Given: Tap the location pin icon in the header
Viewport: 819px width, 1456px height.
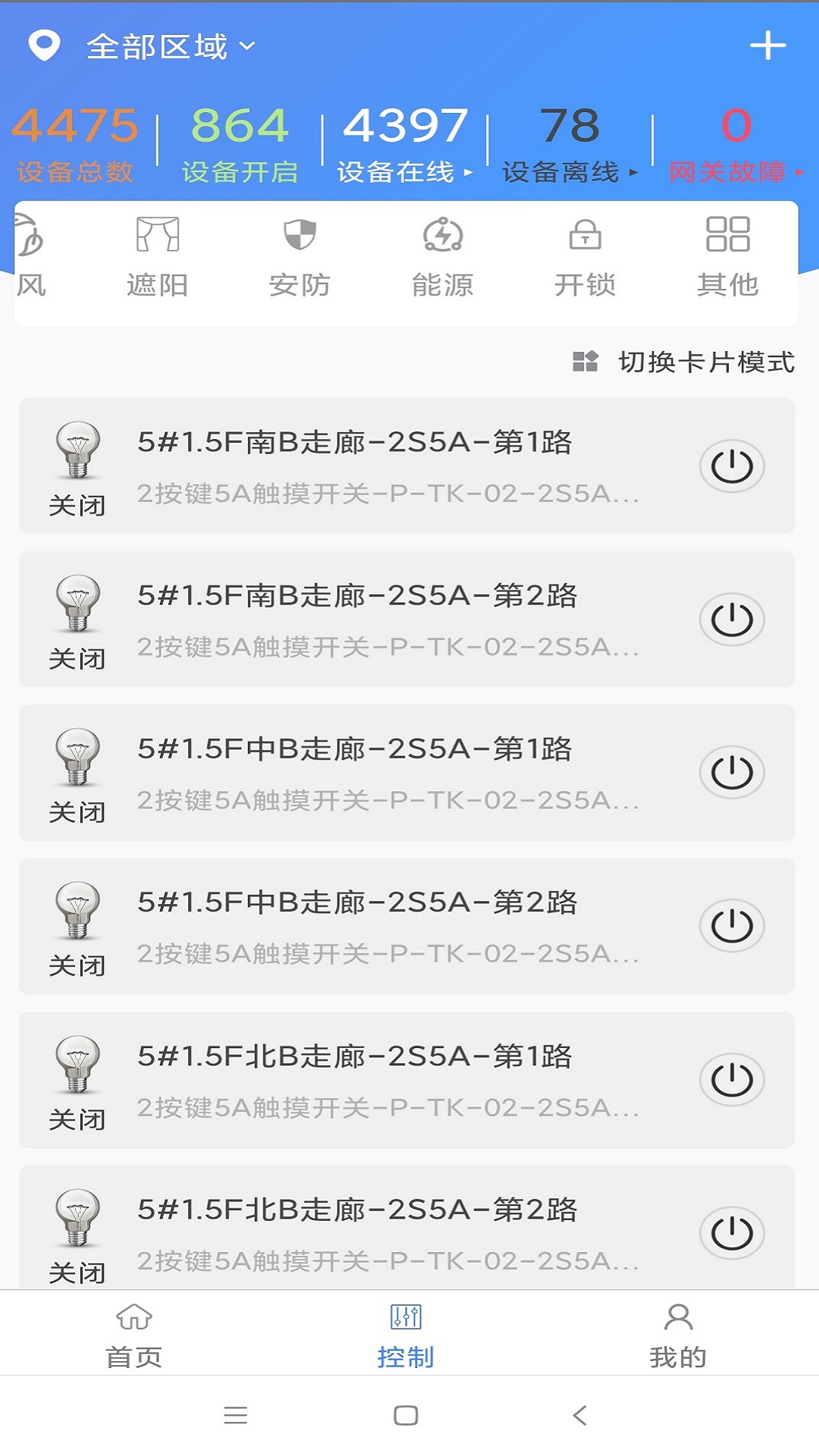Looking at the screenshot, I should click(43, 45).
